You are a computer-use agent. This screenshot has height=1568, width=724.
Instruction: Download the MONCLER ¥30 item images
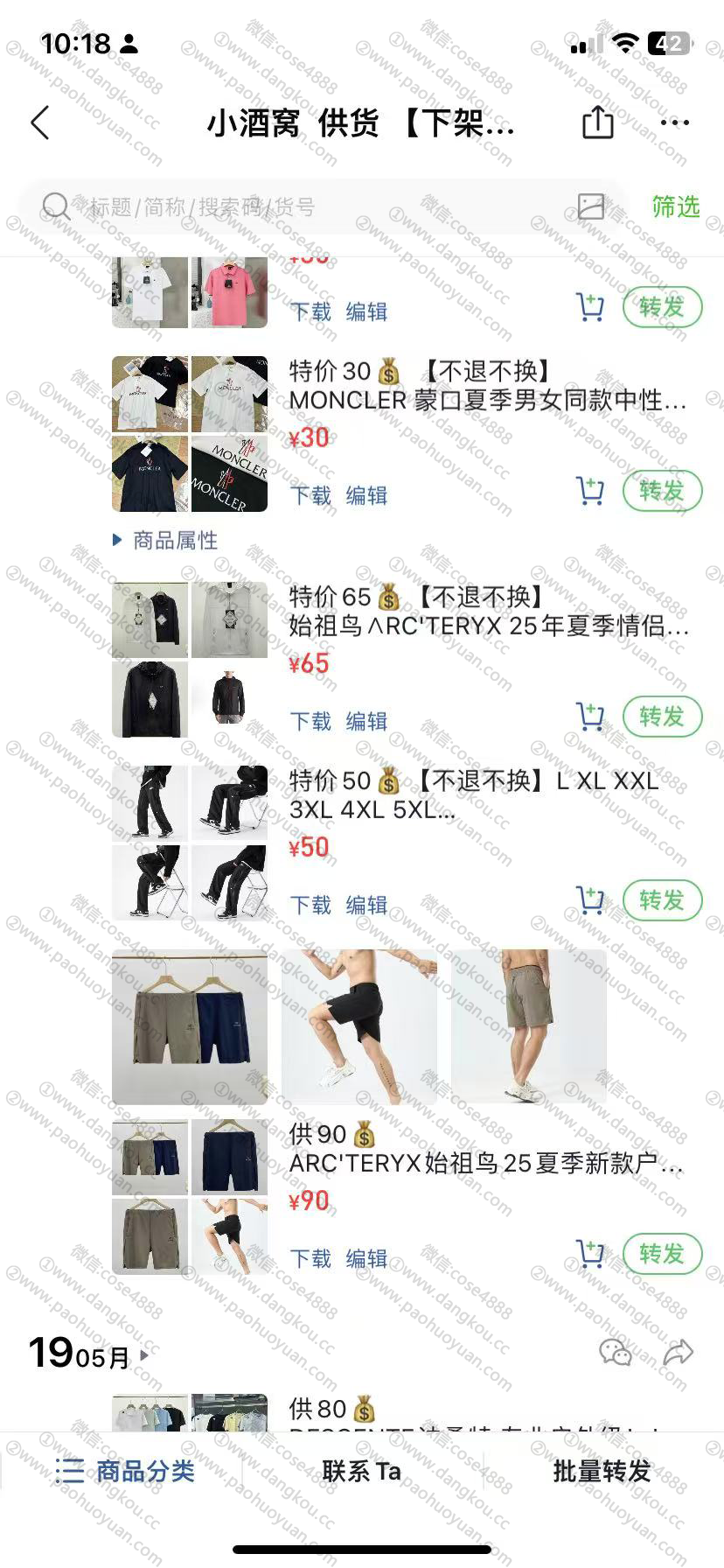click(310, 495)
